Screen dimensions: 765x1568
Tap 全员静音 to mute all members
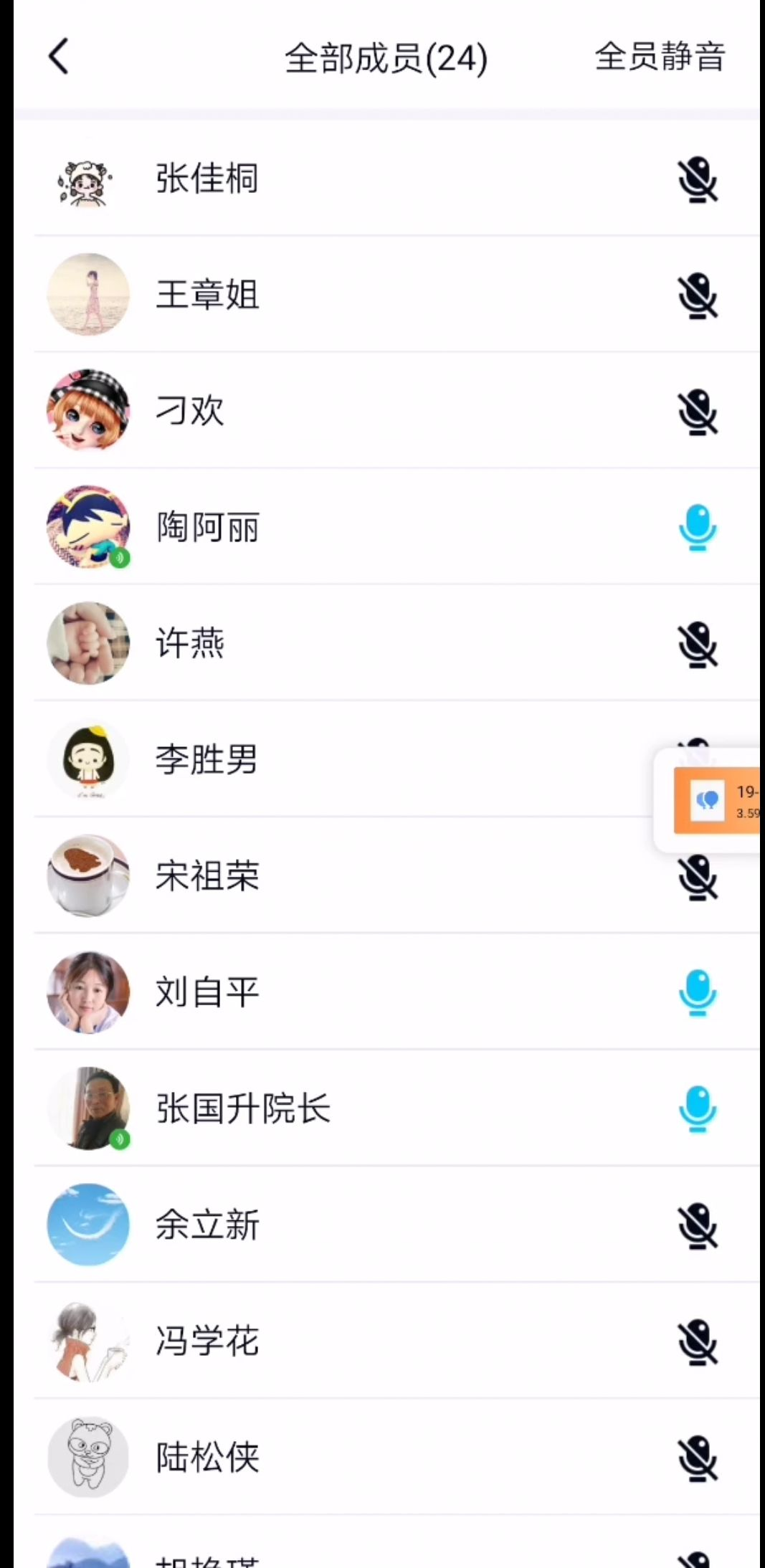click(x=660, y=57)
